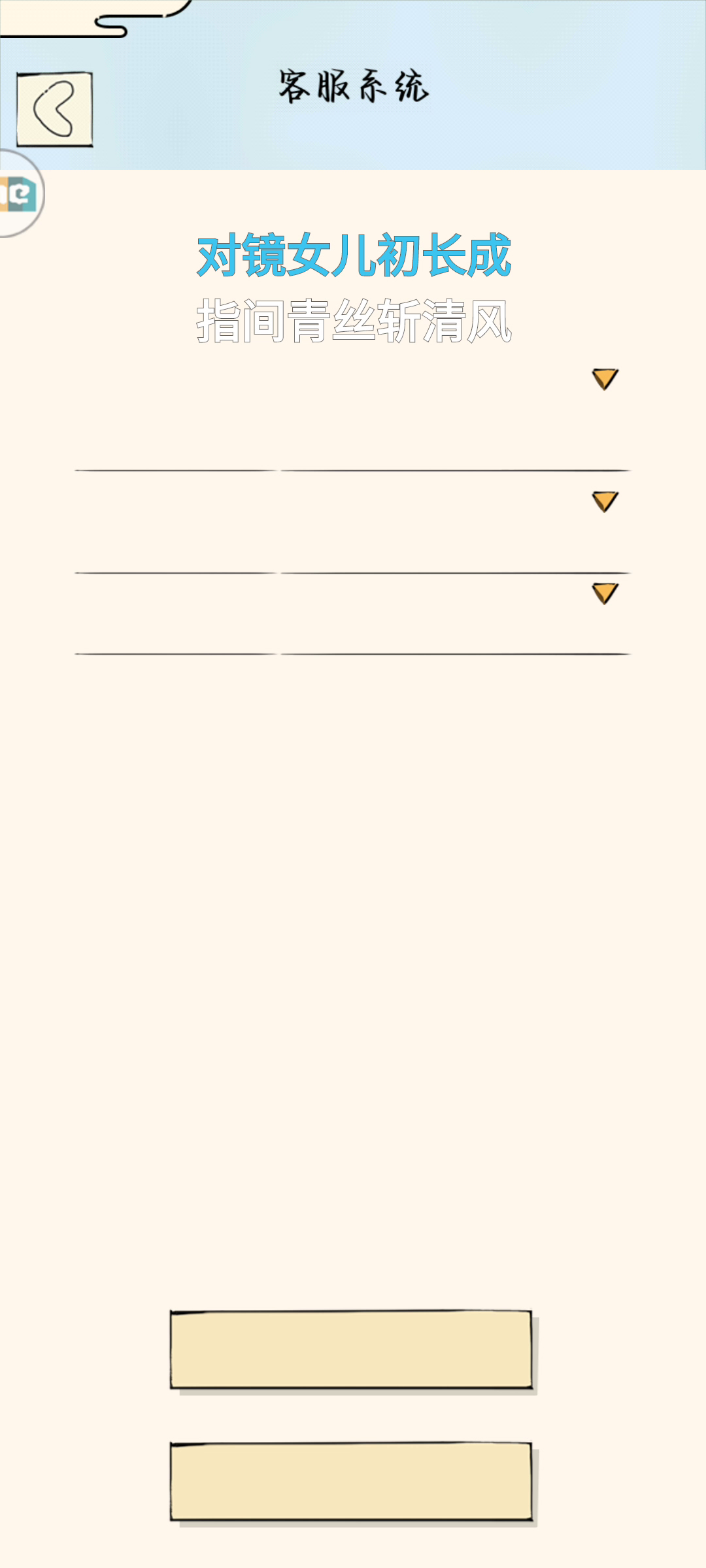This screenshot has width=706, height=1568.
Task: Open the floating assistant bubble icon
Action: [20, 193]
